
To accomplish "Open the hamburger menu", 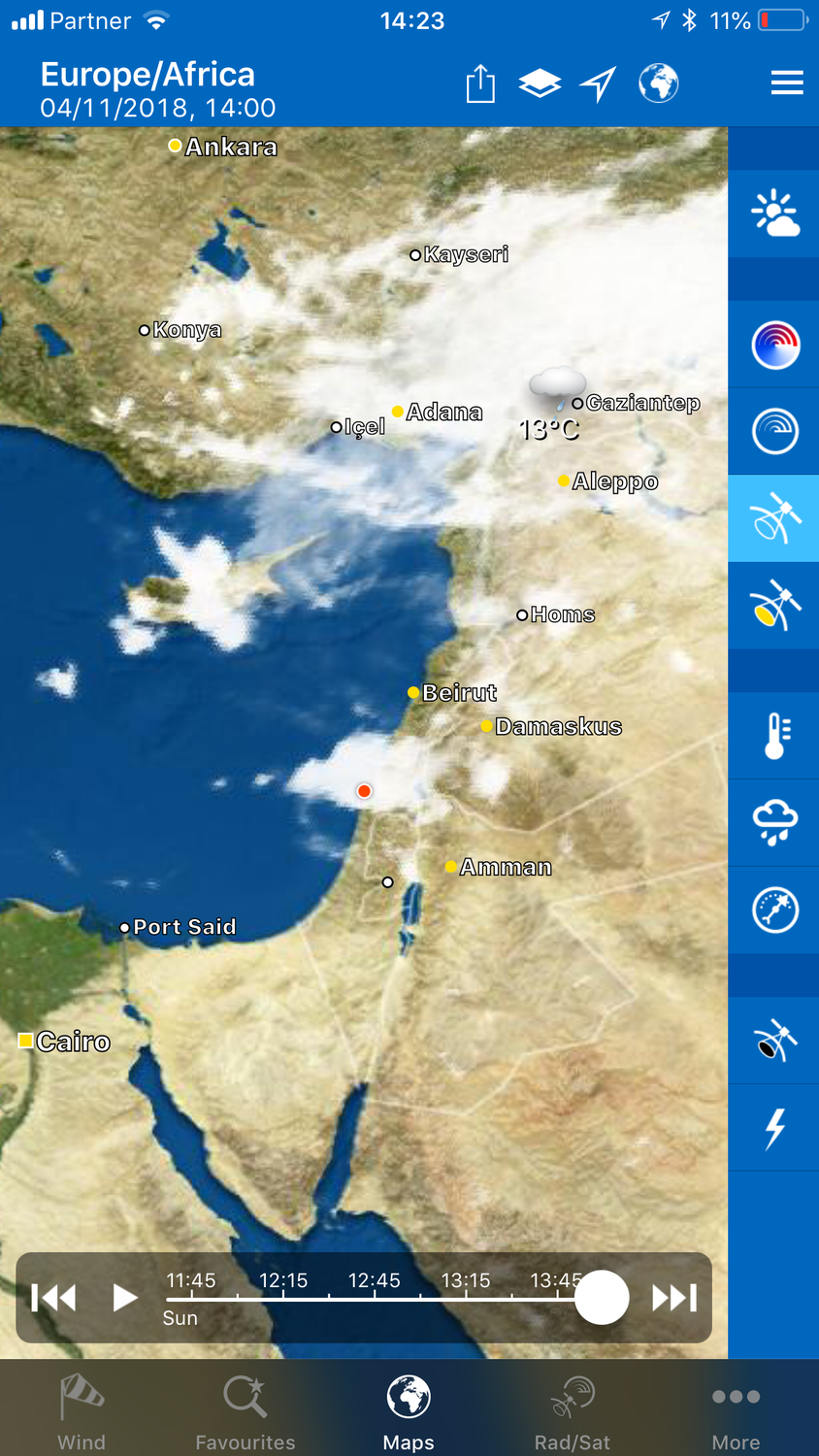I will tap(787, 83).
